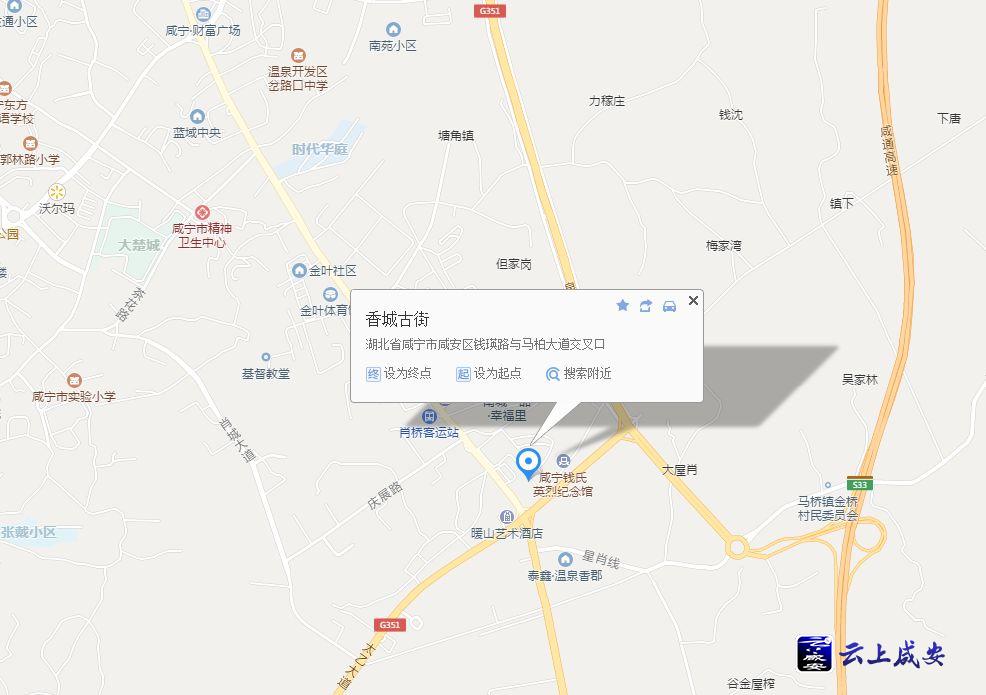Set 香城古街 as starting point (设为起点)
This screenshot has height=695, width=986.
489,374
